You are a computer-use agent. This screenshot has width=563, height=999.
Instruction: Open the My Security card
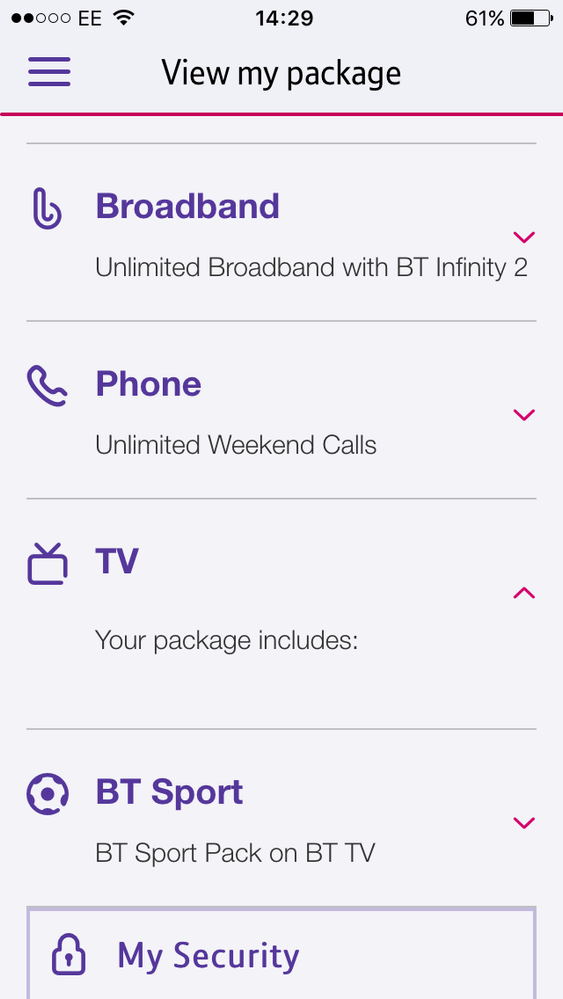282,954
